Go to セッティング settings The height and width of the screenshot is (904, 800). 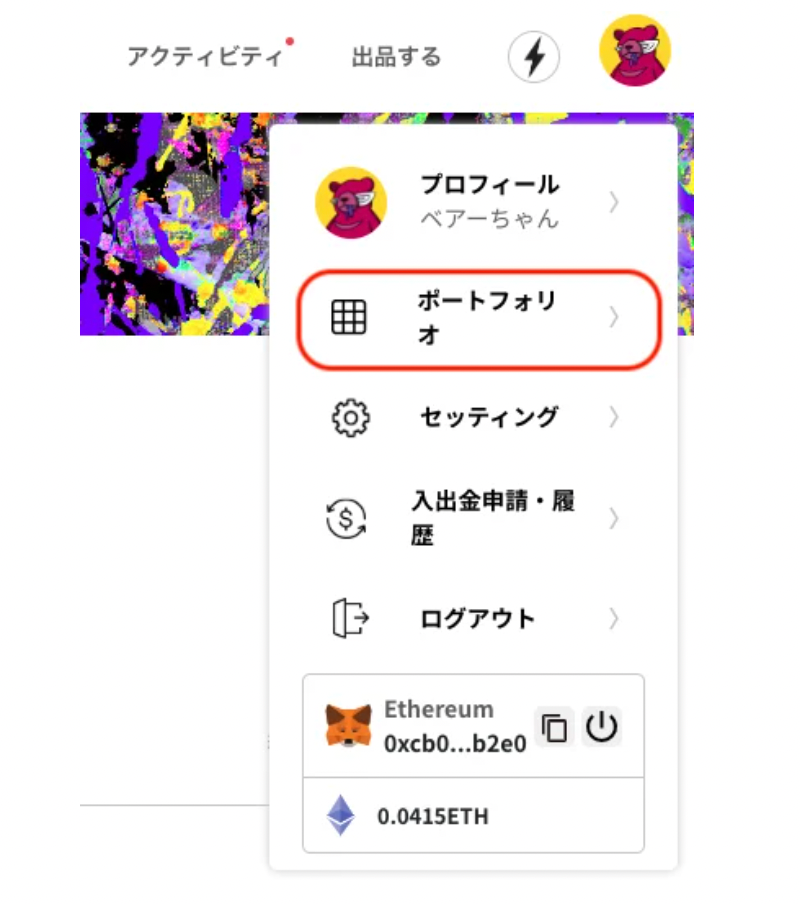(x=473, y=417)
